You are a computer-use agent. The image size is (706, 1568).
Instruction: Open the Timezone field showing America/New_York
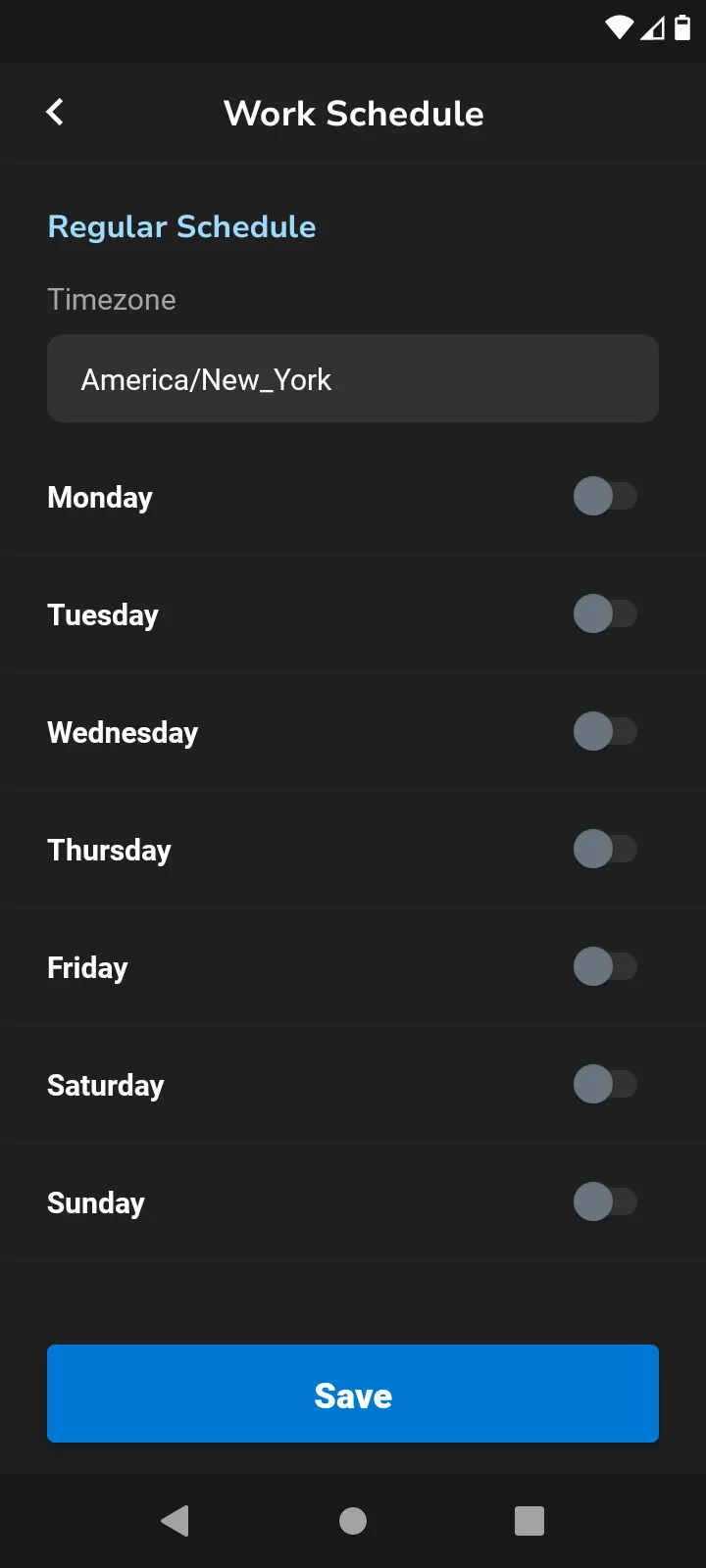pyautogui.click(x=353, y=378)
